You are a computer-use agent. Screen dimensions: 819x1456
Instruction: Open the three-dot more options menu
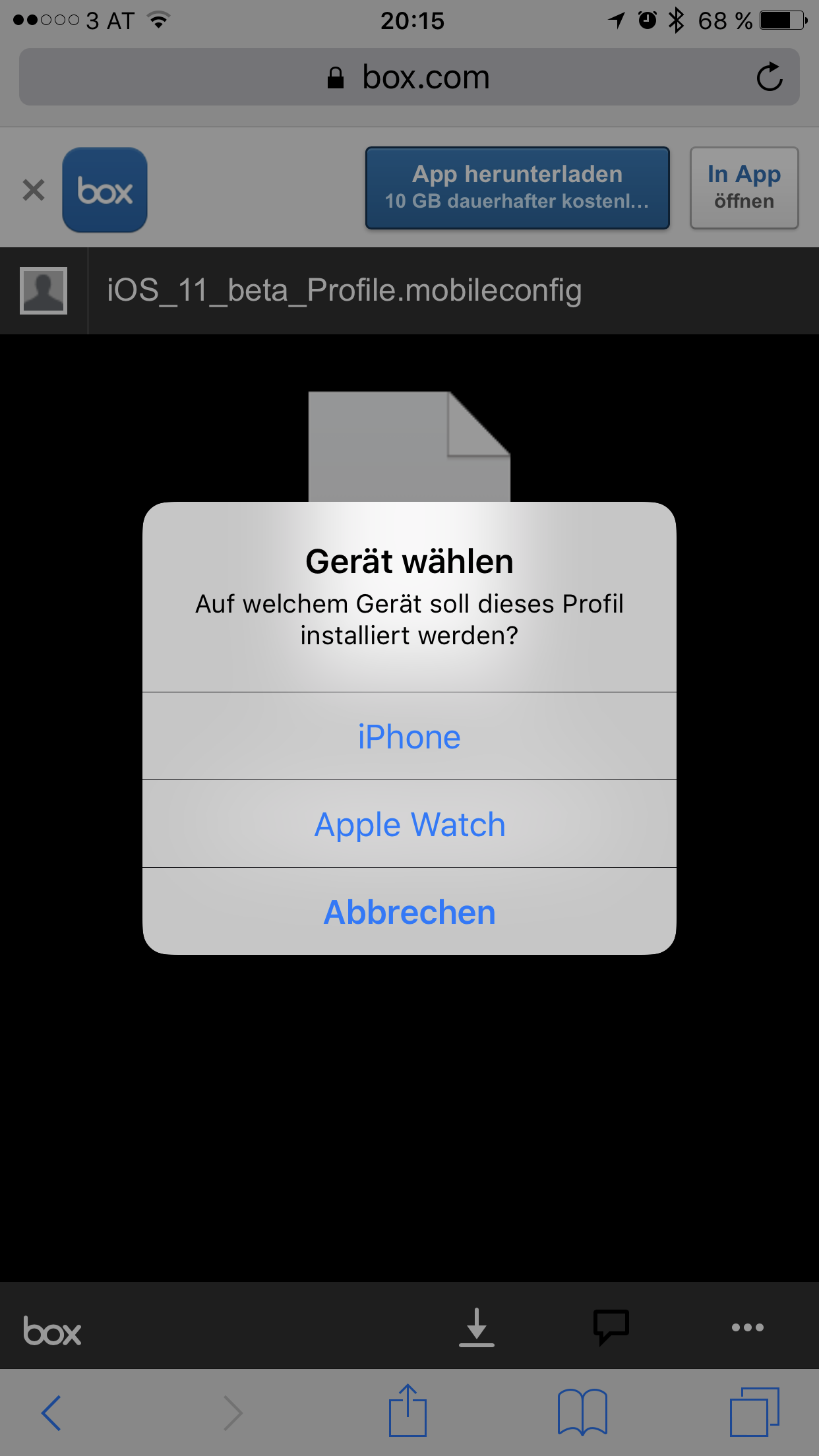coord(747,1327)
